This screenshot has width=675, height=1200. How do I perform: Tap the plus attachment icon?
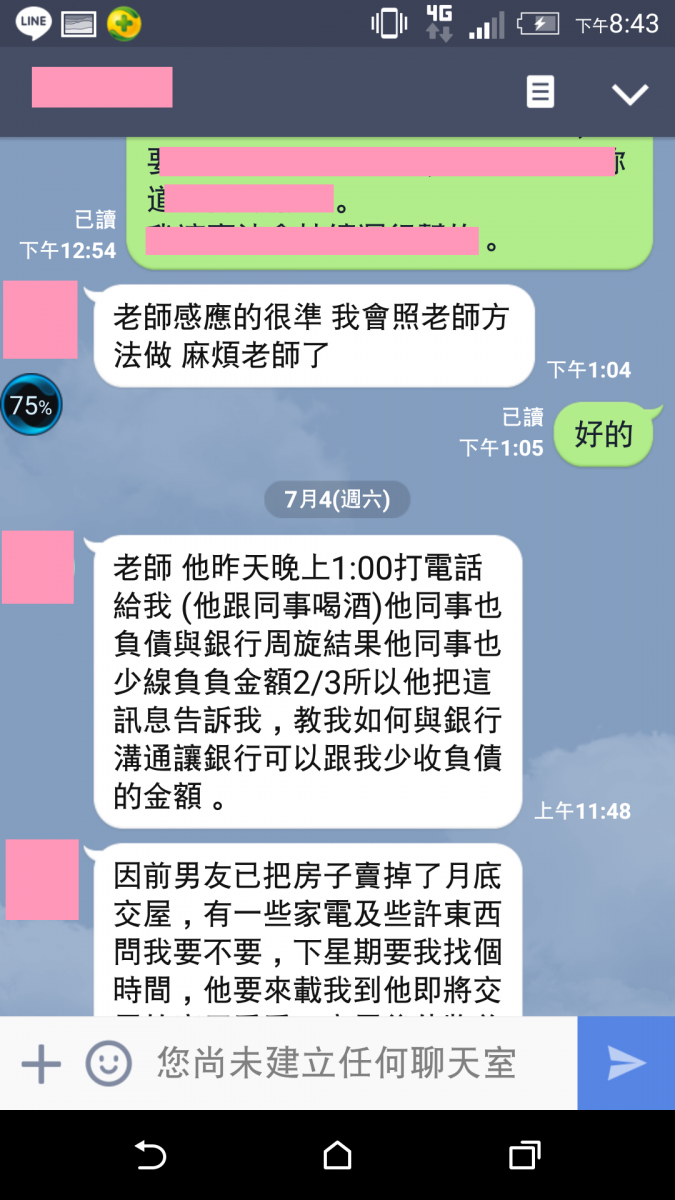[x=41, y=1063]
